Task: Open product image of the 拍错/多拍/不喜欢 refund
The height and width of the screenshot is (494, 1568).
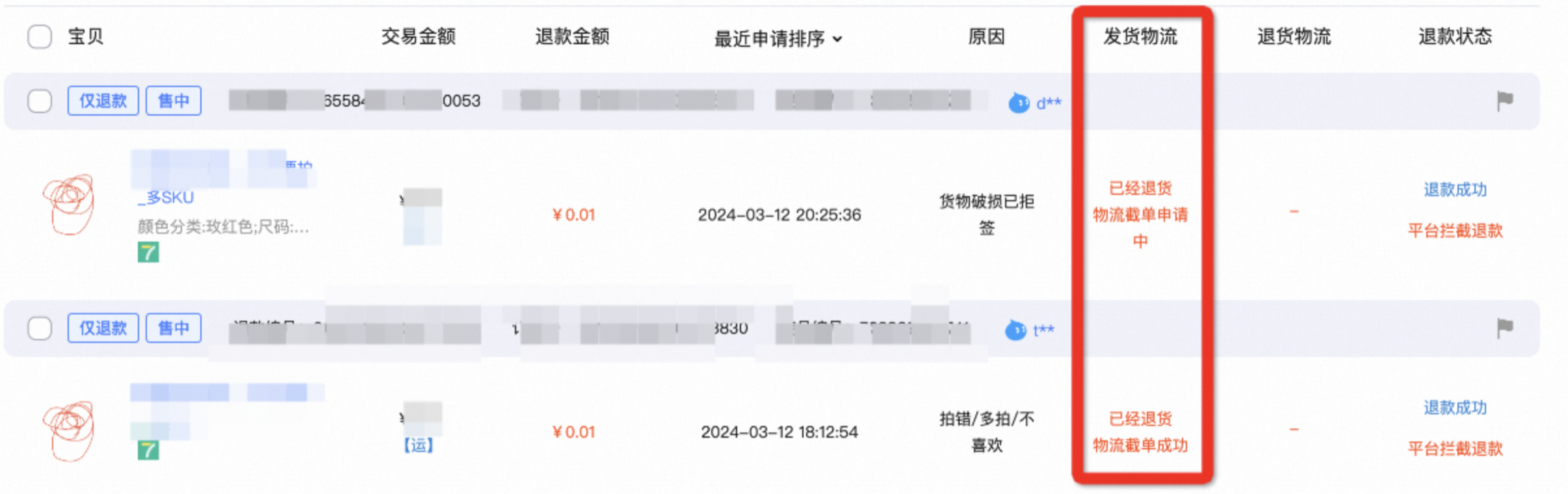Action: [70, 430]
